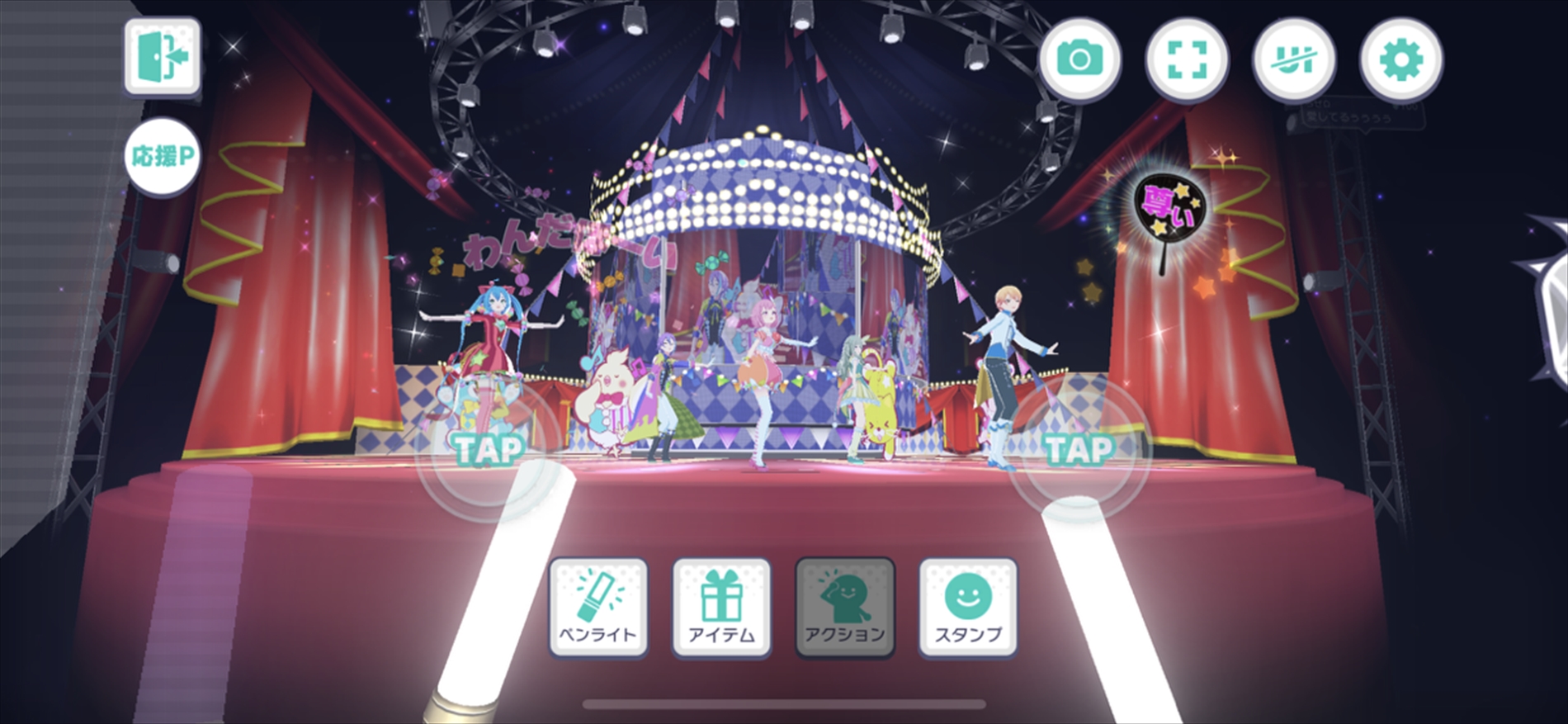The width and height of the screenshot is (1568, 724).
Task: Take a screenshot with the camera icon
Action: click(x=1079, y=59)
